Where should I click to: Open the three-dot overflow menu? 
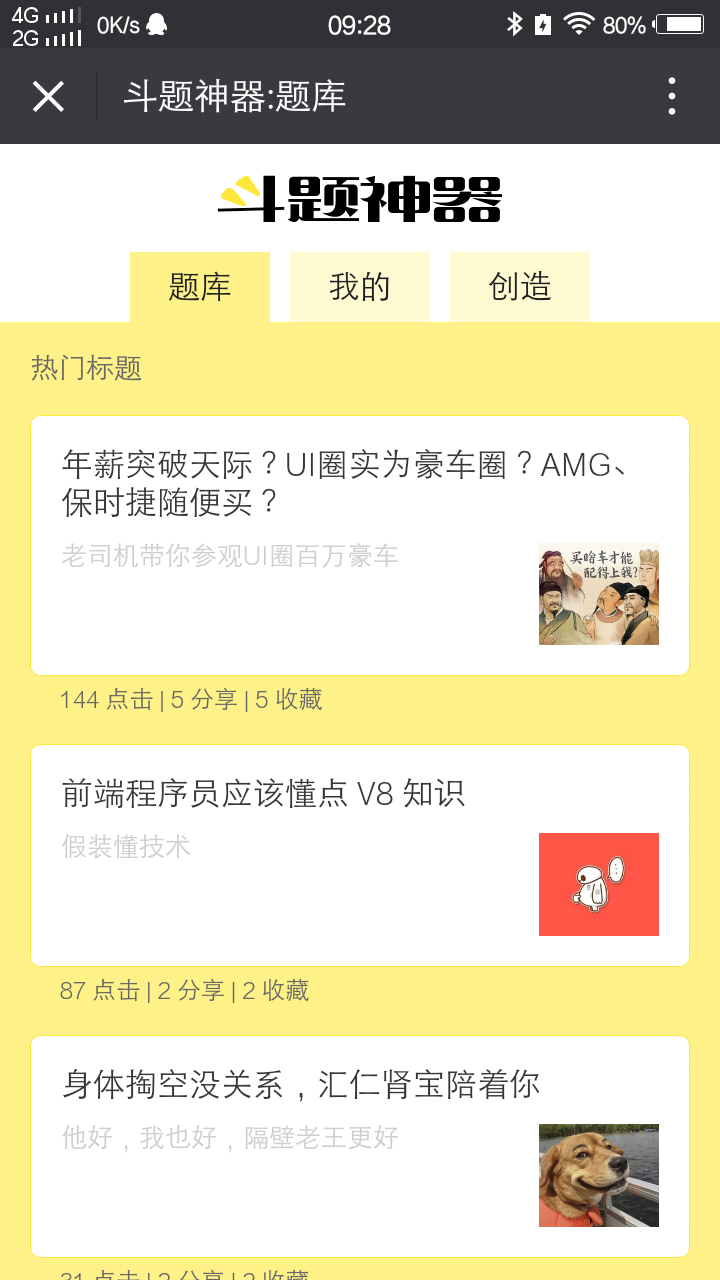click(672, 96)
